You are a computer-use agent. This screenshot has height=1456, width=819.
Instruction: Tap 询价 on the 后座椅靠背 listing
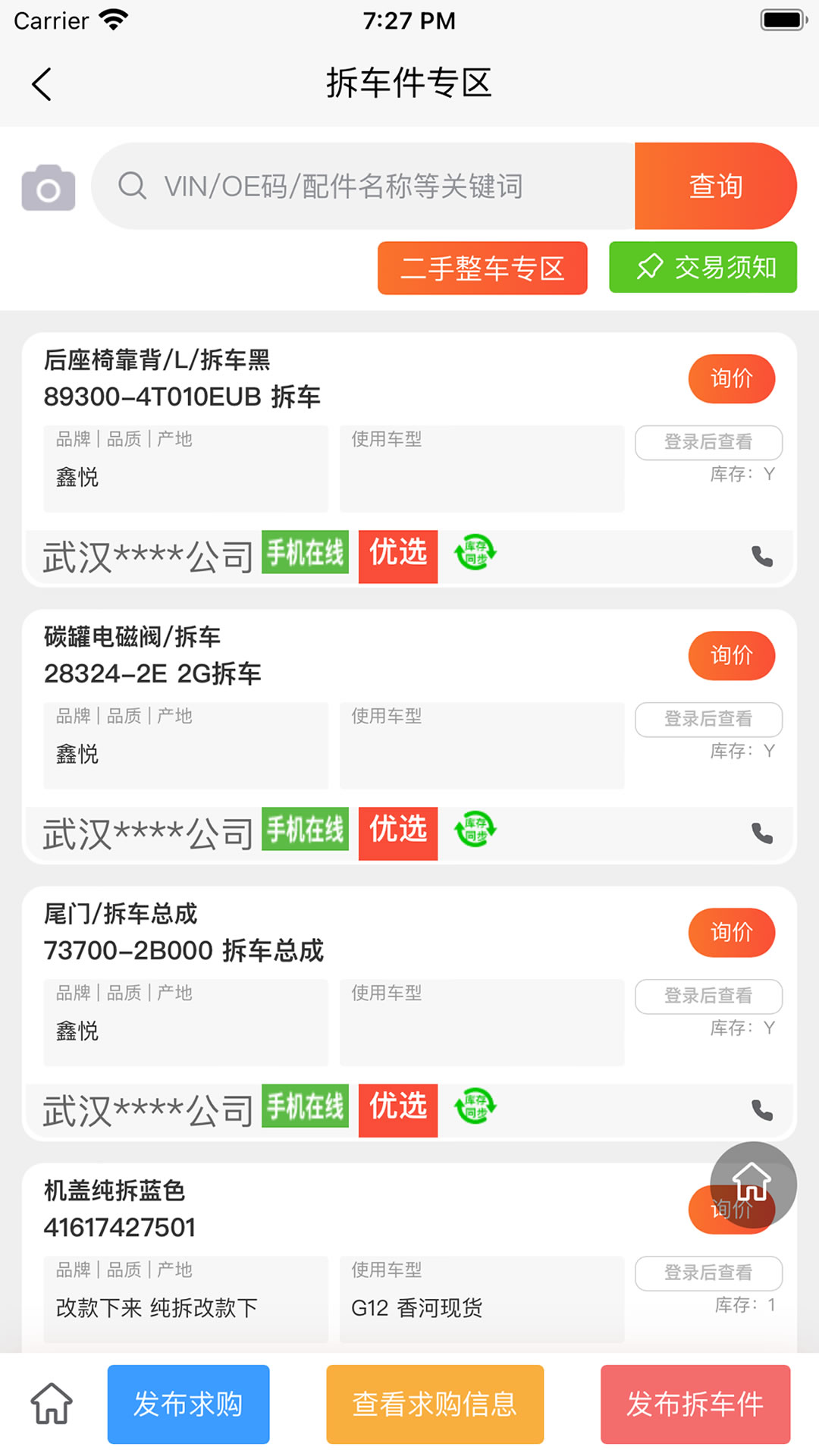[730, 378]
